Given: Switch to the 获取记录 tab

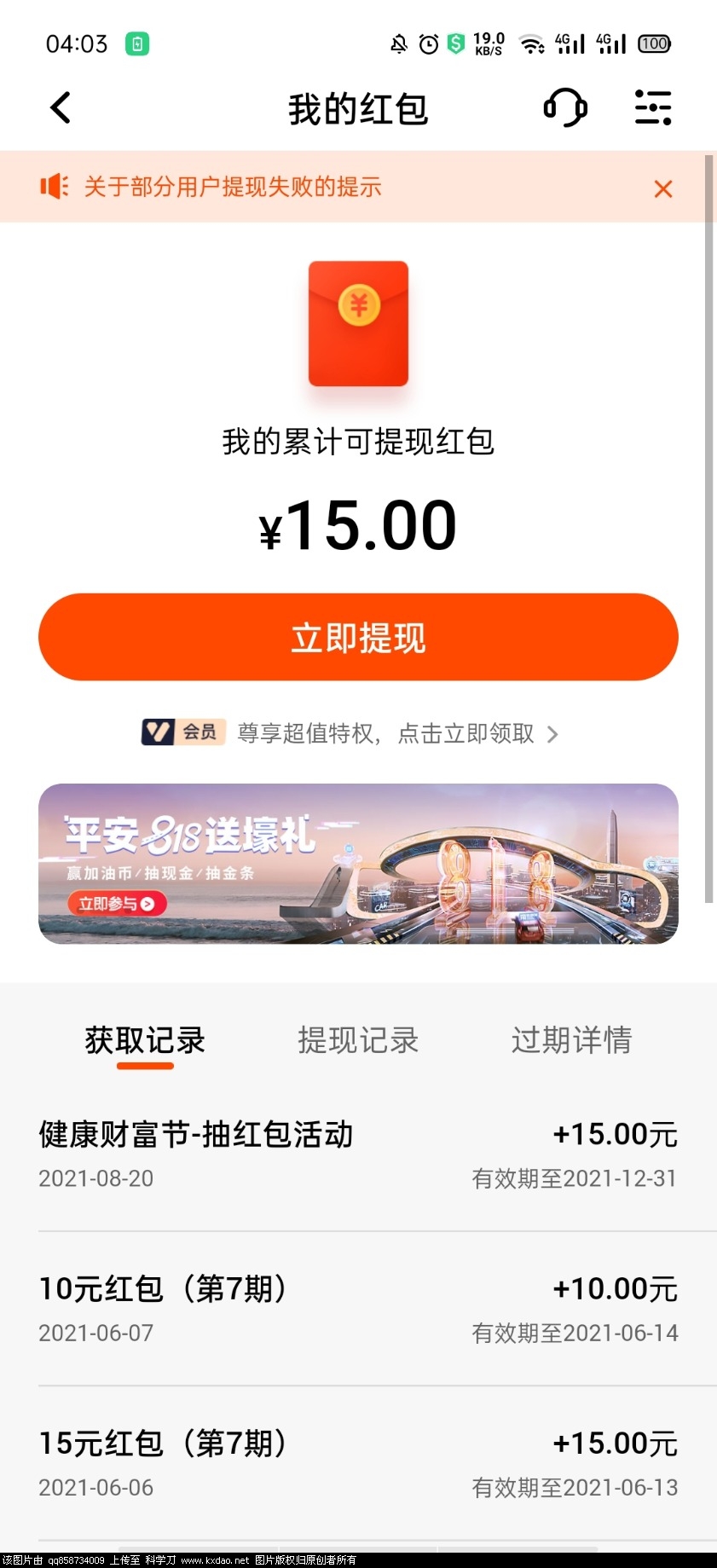Looking at the screenshot, I should pos(145,1040).
